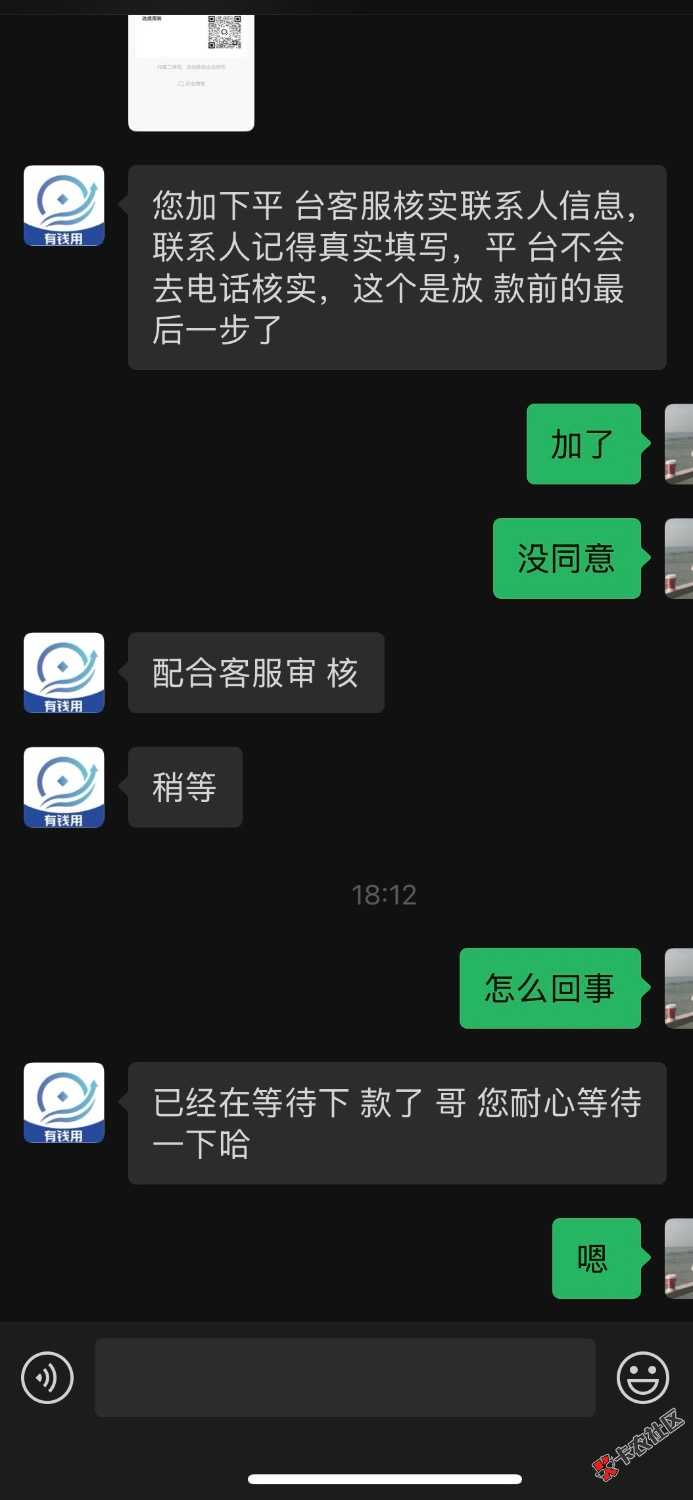Viewport: 693px width, 1500px height.
Task: Open the emoji picker
Action: coord(642,1378)
